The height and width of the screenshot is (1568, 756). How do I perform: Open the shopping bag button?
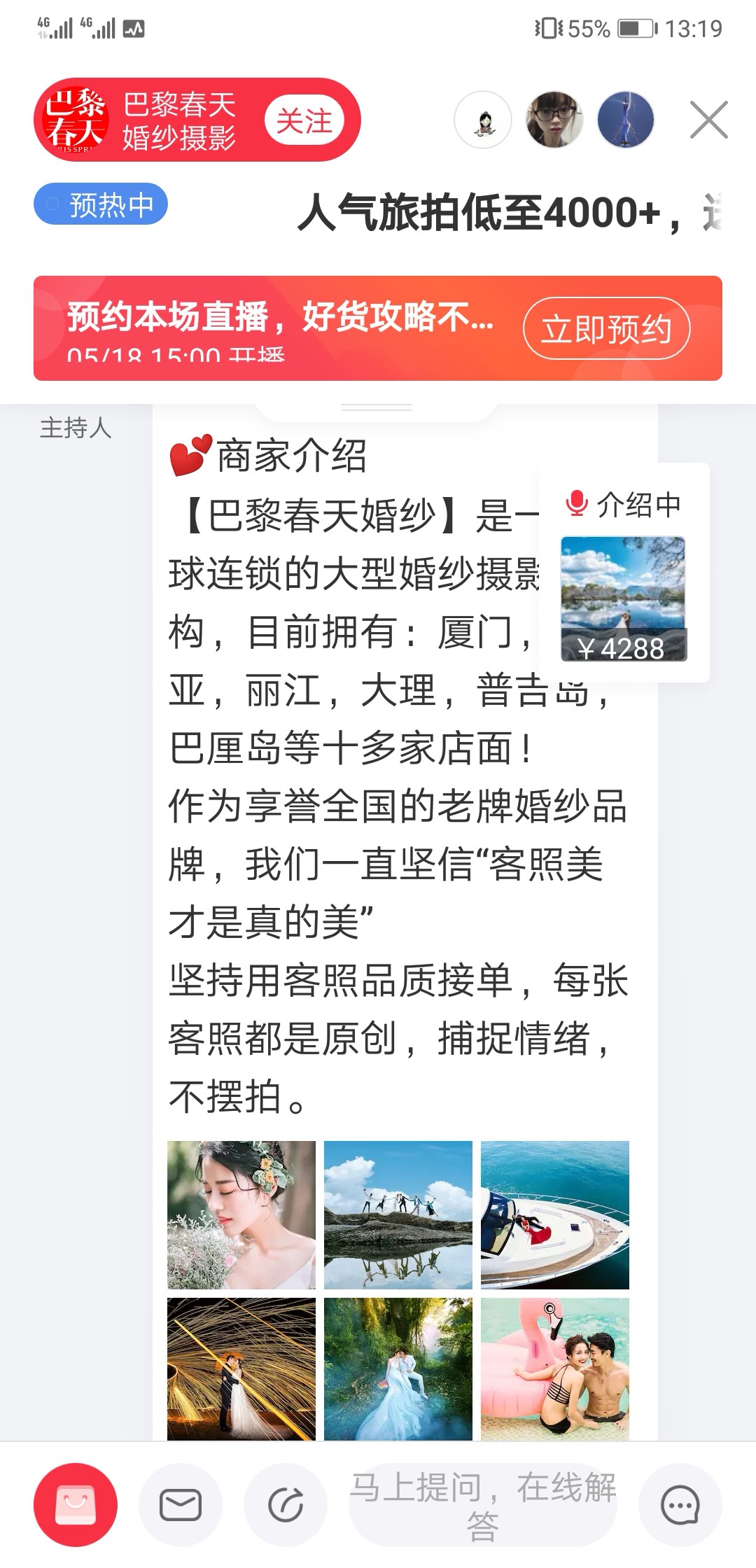pyautogui.click(x=76, y=1504)
